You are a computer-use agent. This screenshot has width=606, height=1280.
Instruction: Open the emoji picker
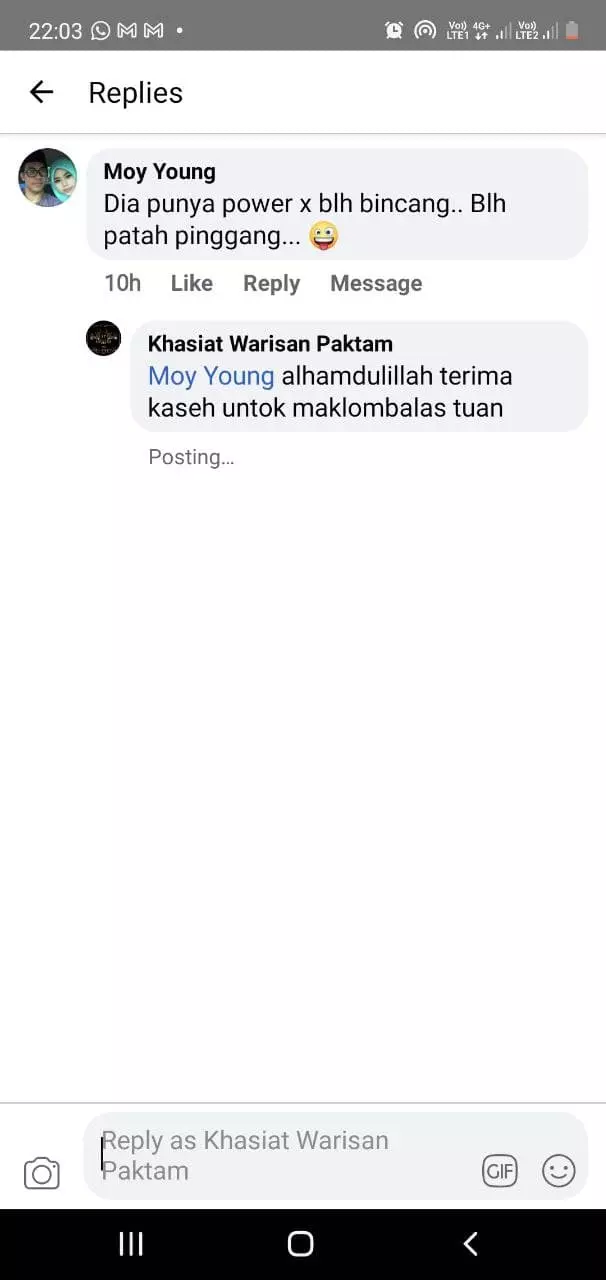point(558,1170)
